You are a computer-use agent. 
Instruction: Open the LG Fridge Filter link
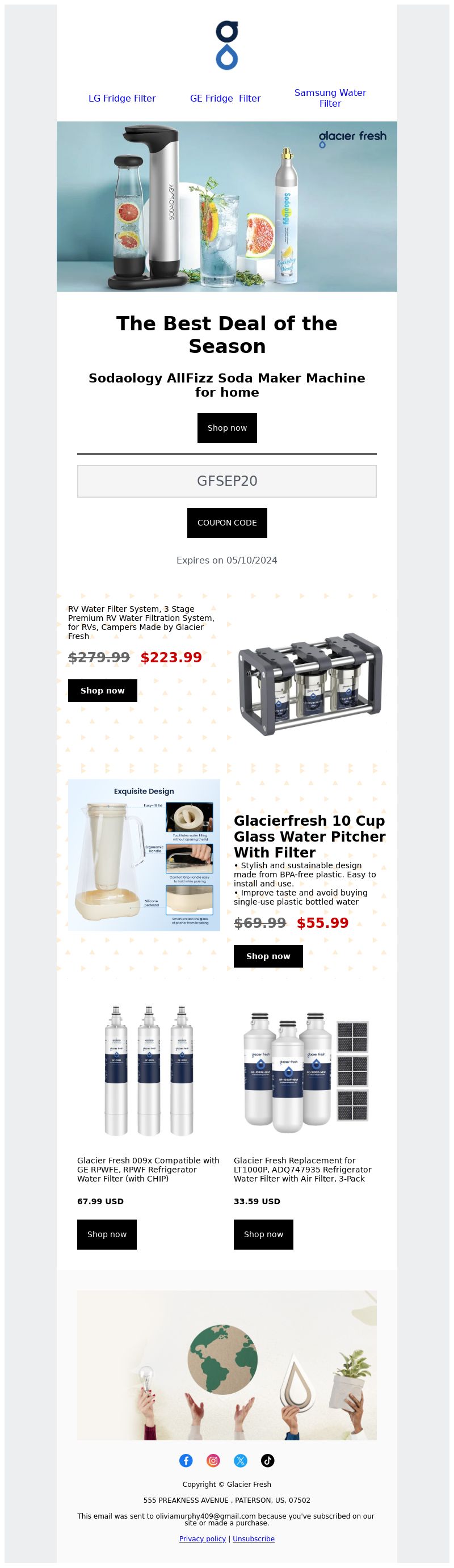pyautogui.click(x=121, y=98)
